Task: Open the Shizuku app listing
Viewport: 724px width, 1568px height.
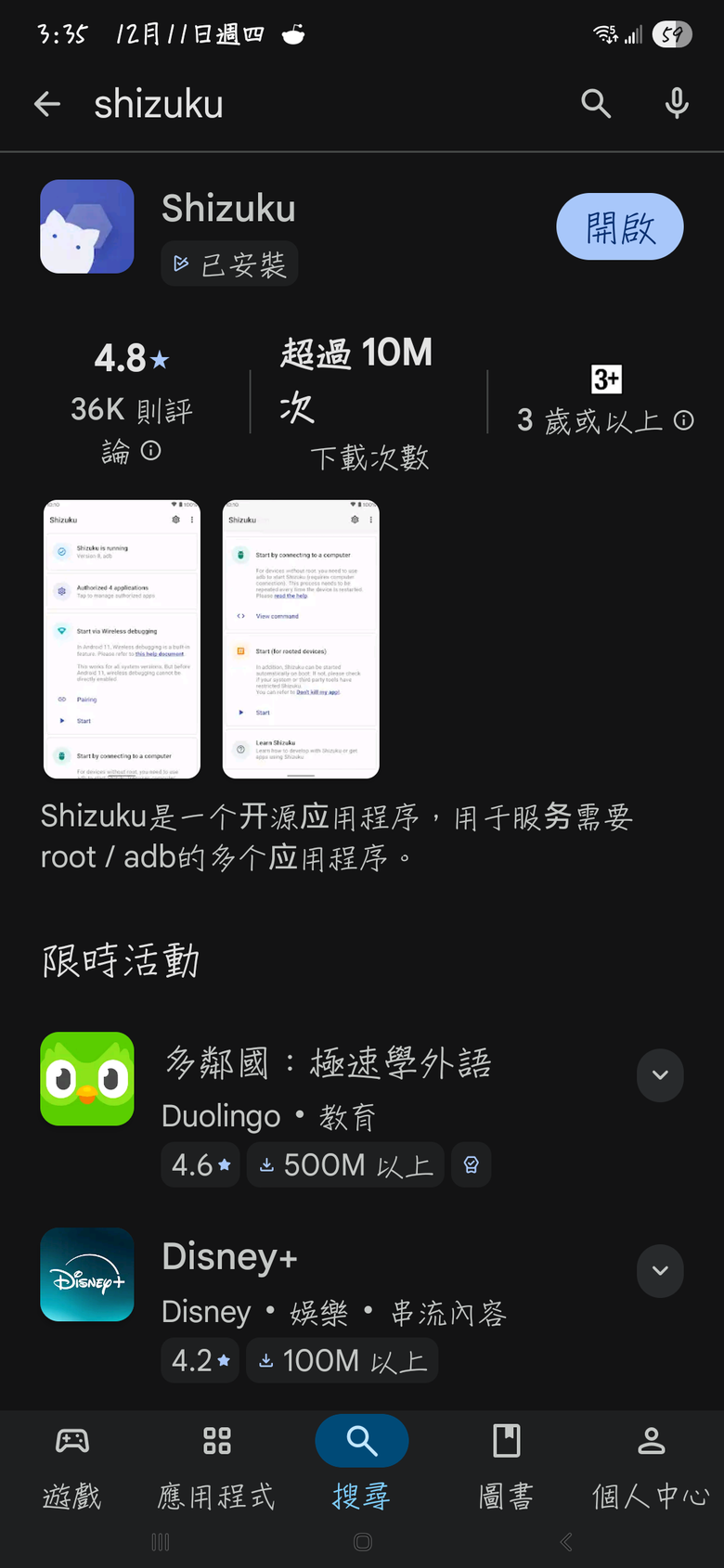Action: pyautogui.click(x=228, y=209)
